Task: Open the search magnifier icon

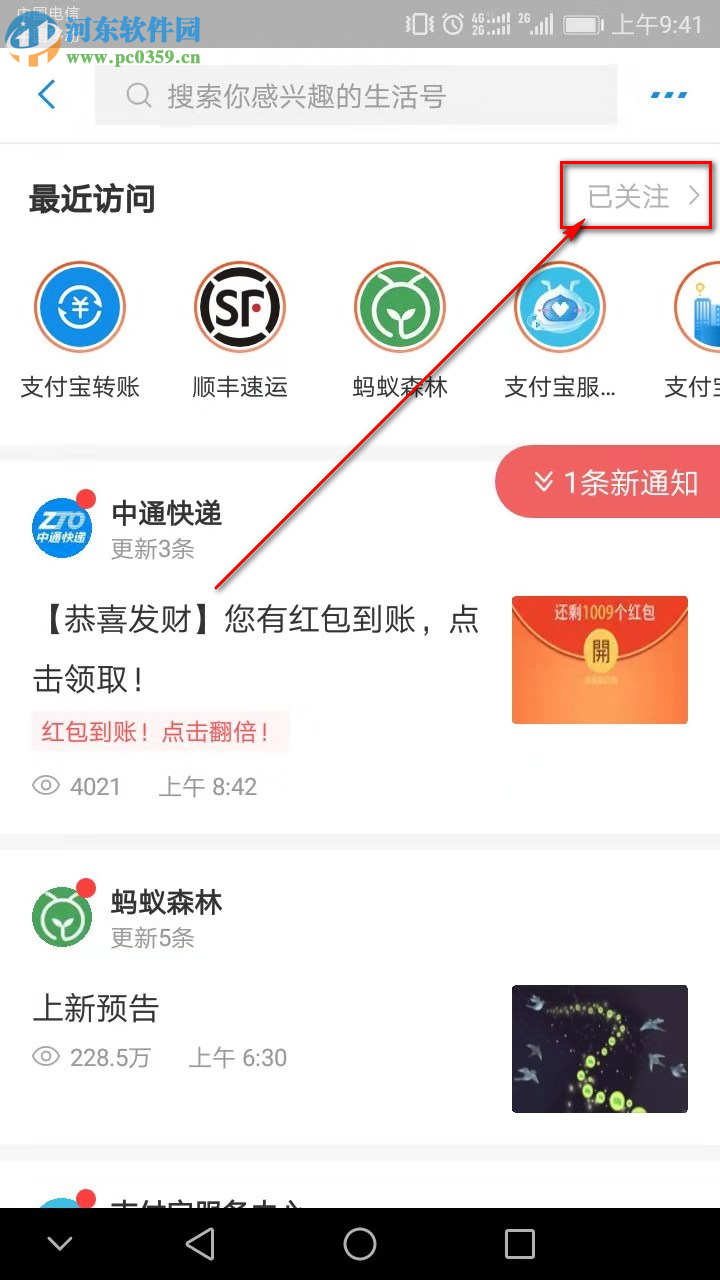Action: (138, 95)
